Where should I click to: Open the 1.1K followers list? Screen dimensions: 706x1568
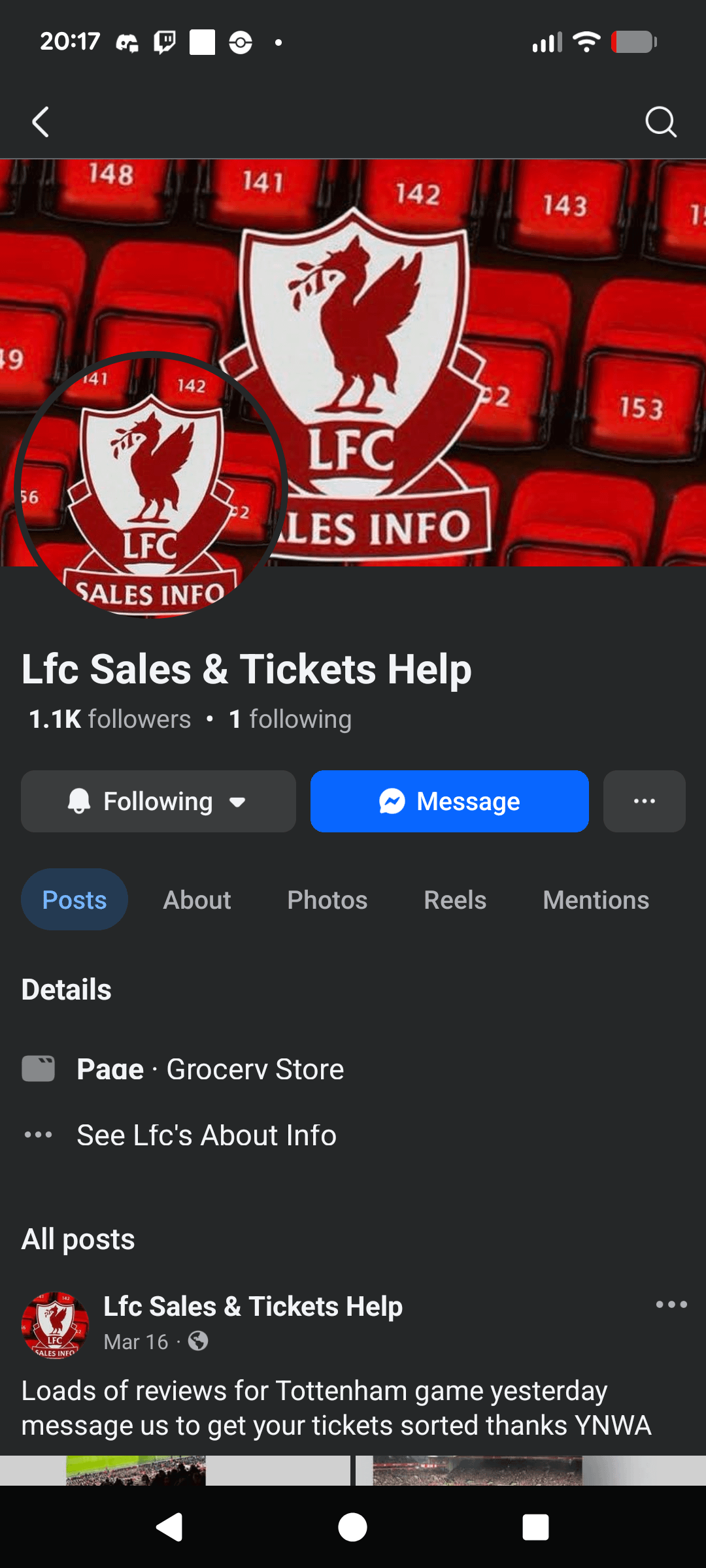110,719
